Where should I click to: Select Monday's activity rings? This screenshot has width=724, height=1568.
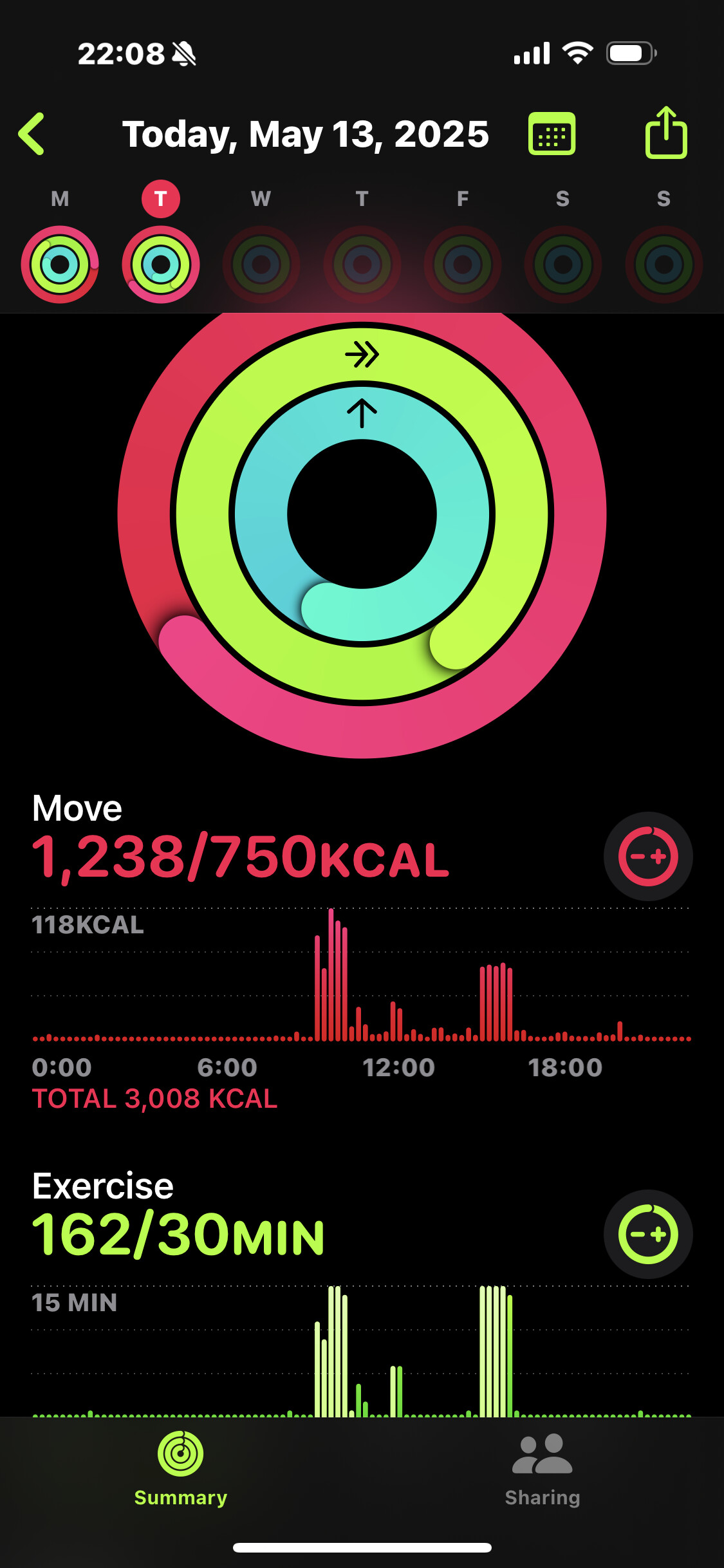click(x=60, y=265)
